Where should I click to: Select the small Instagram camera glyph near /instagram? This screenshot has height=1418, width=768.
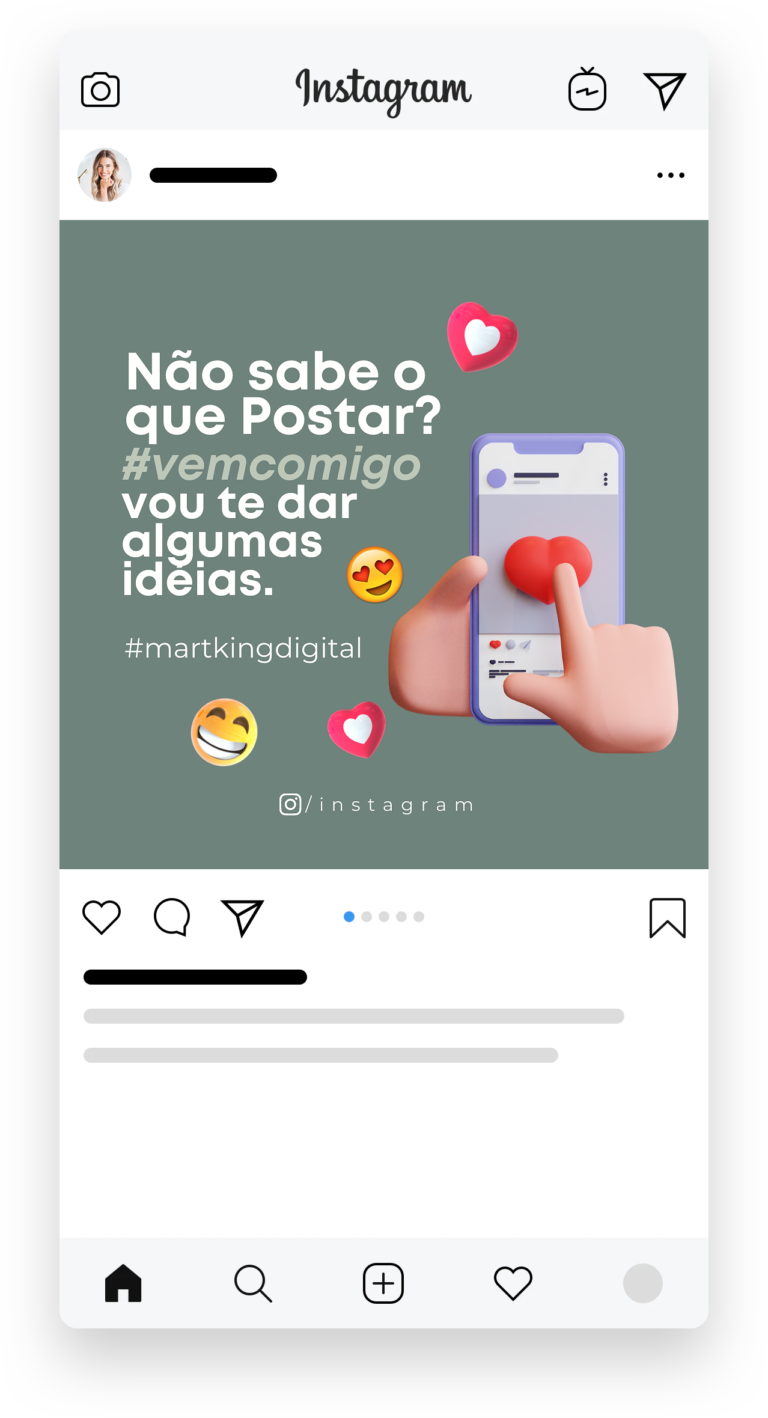tap(289, 803)
